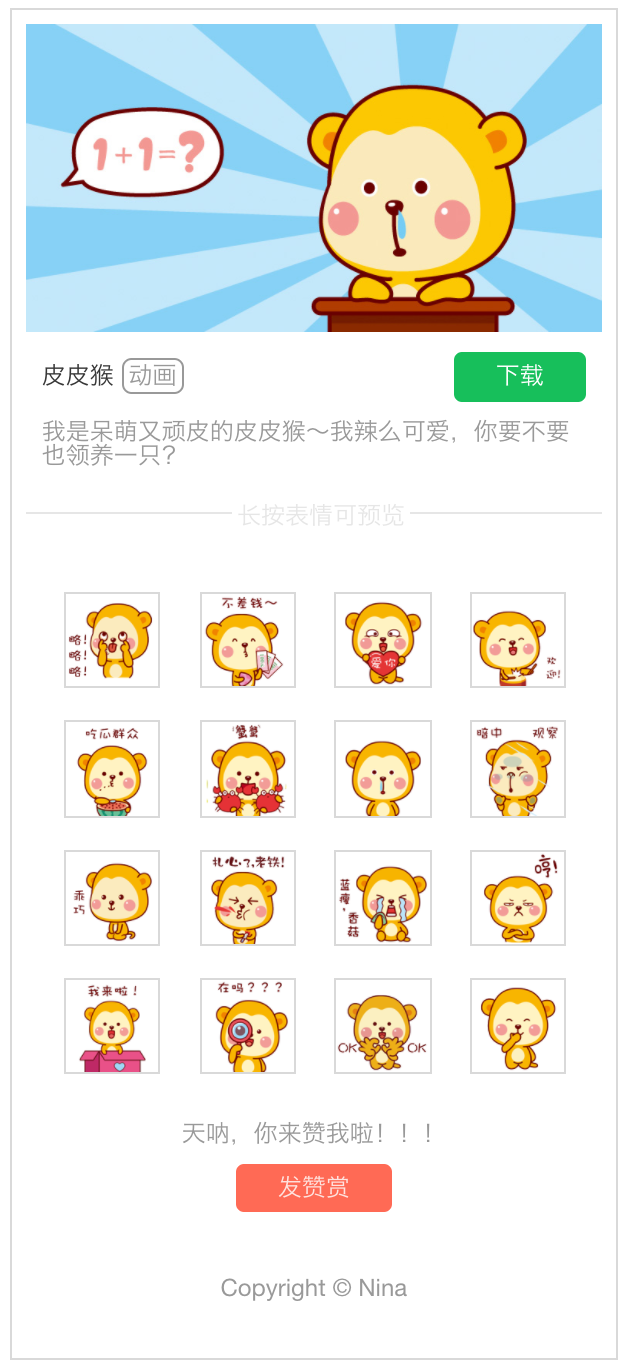The image size is (628, 1372).
Task: Select the 爱你 heart monkey sticker
Action: point(383,640)
